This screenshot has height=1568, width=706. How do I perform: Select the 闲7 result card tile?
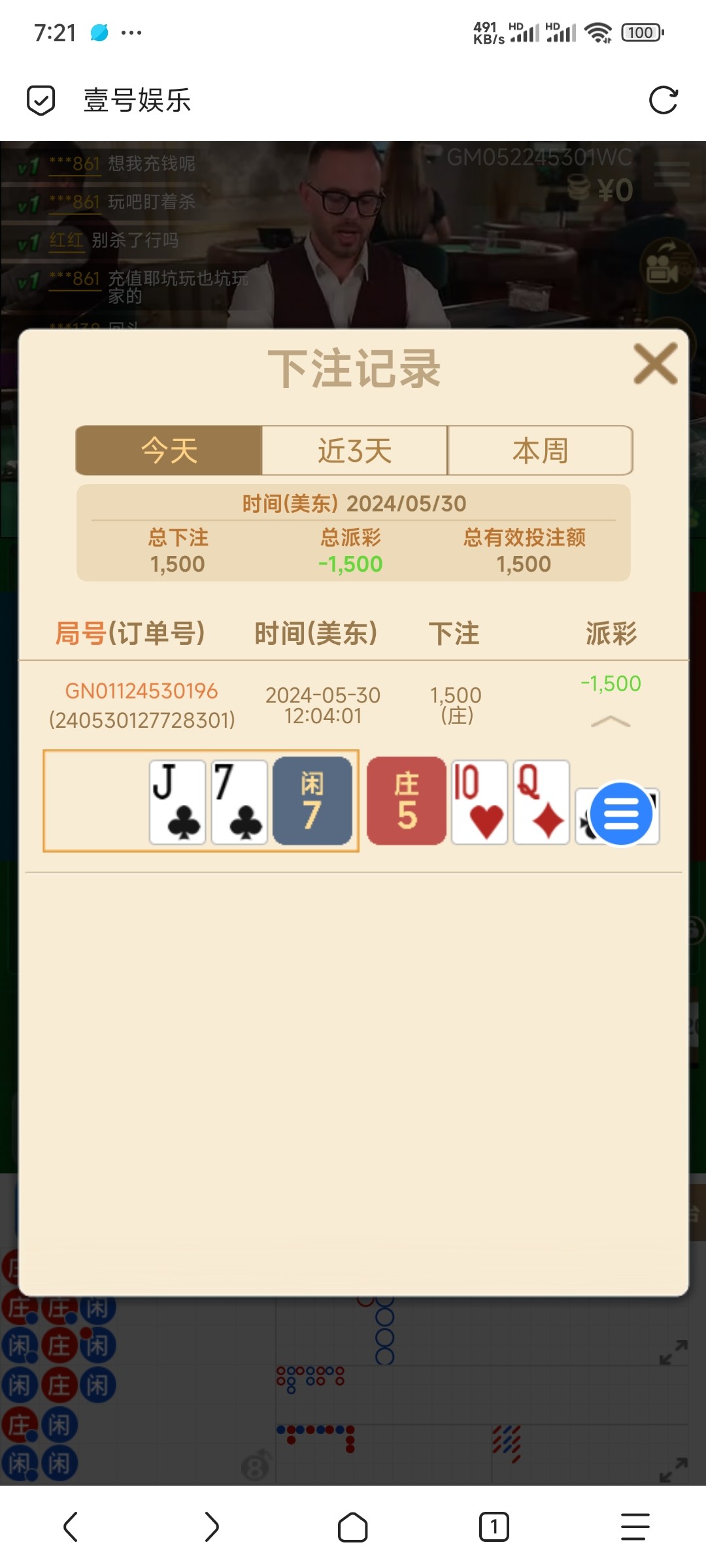[312, 800]
